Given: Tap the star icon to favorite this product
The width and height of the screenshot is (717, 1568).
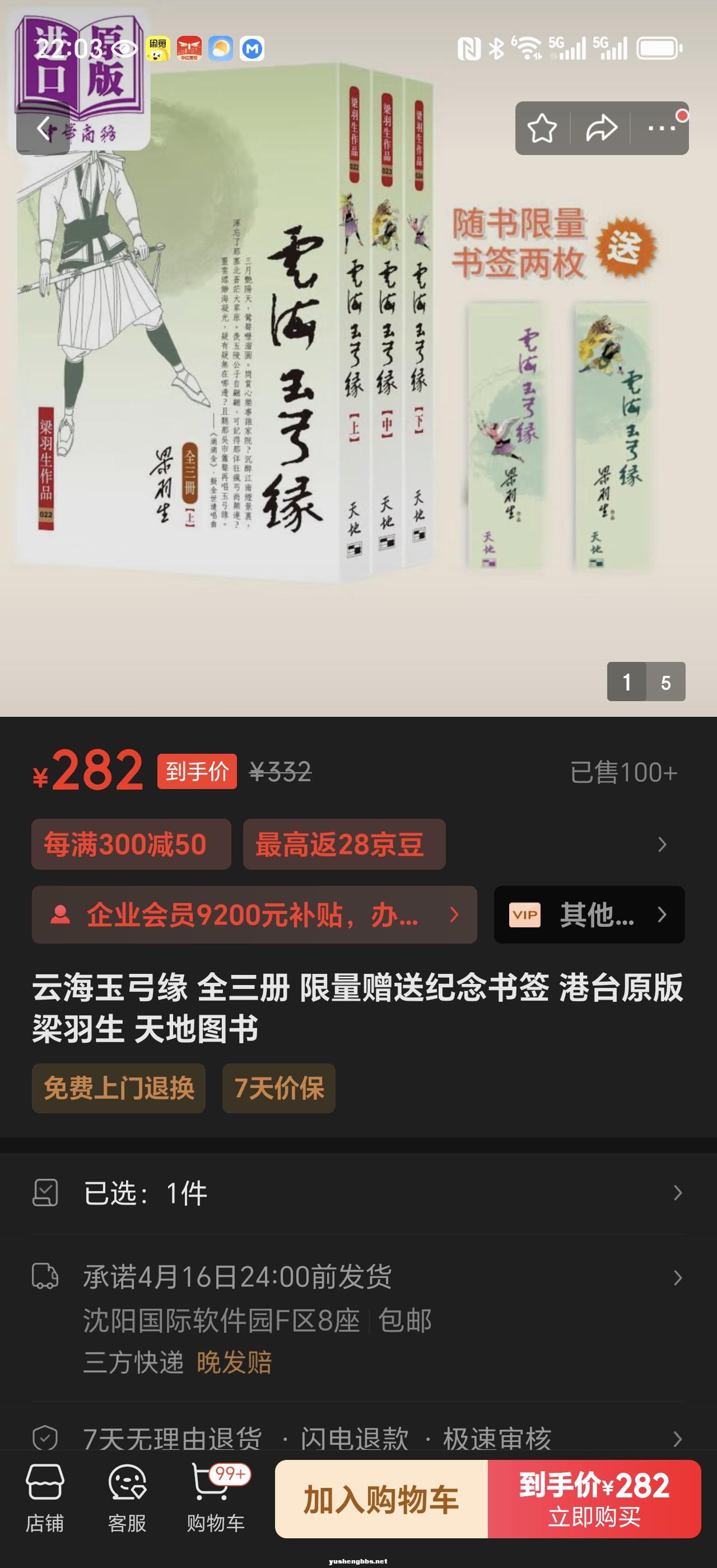Looking at the screenshot, I should (543, 129).
